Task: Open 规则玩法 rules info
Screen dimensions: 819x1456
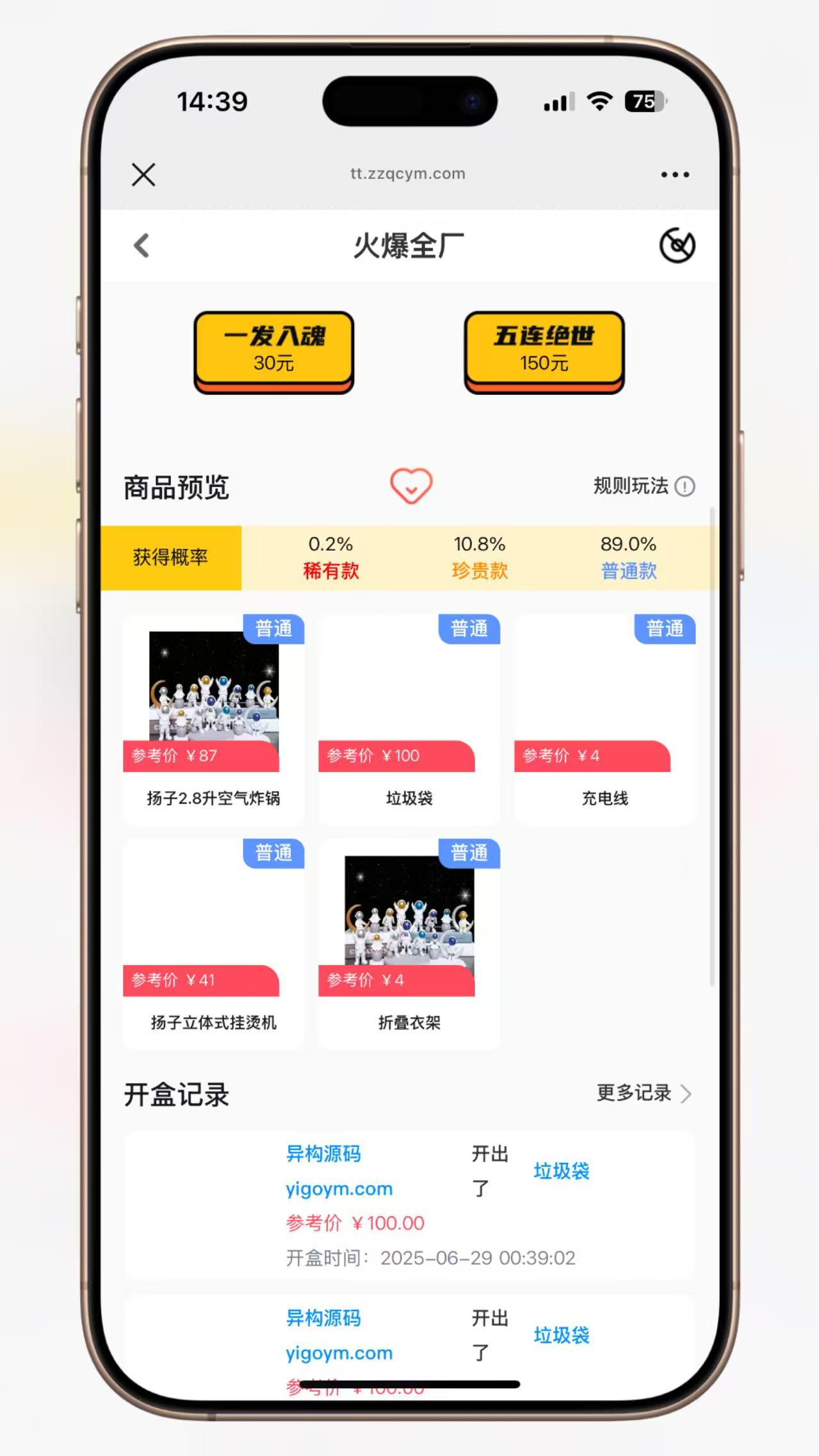Action: pyautogui.click(x=644, y=486)
